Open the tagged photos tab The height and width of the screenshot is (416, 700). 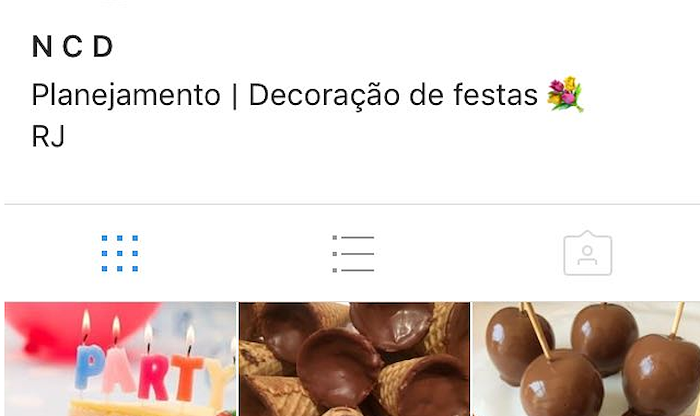point(587,254)
